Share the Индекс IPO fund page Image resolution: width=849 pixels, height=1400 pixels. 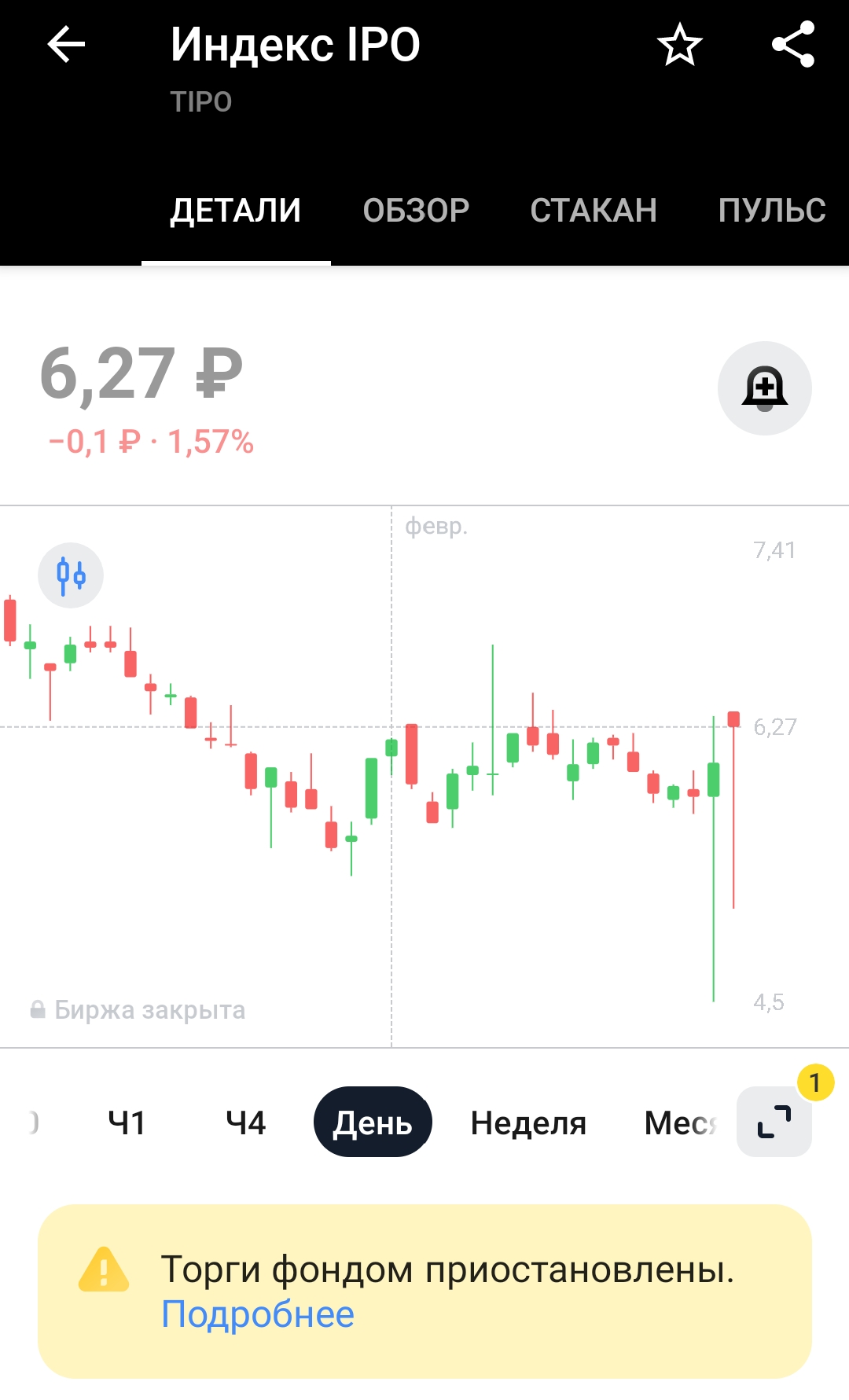click(792, 45)
